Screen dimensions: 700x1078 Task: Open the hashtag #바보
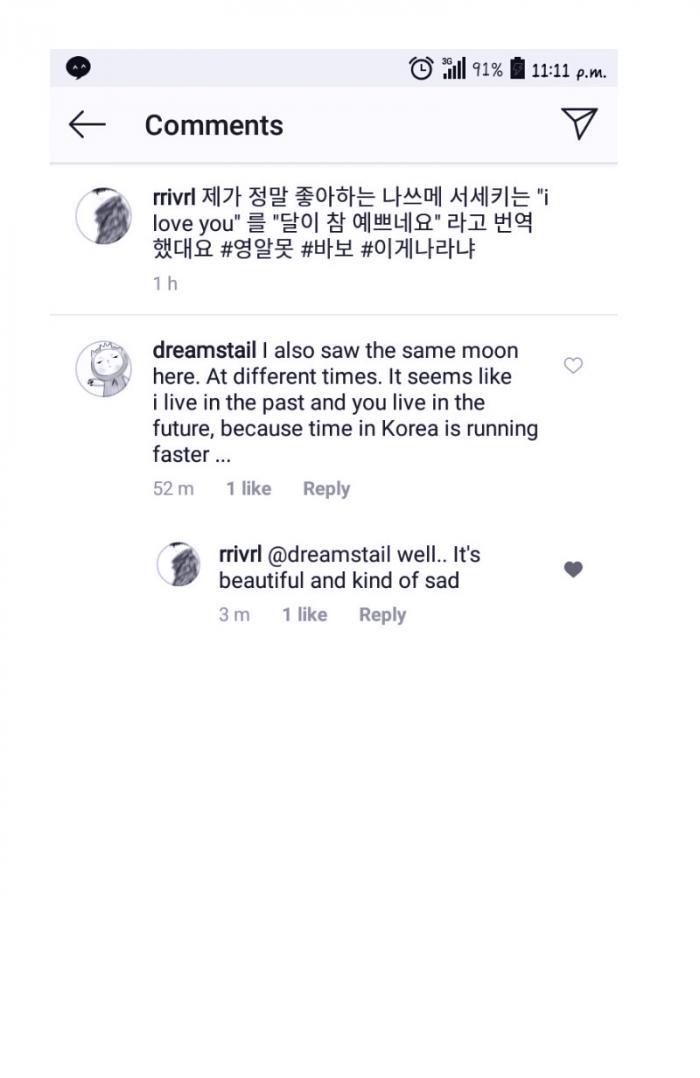(327, 249)
